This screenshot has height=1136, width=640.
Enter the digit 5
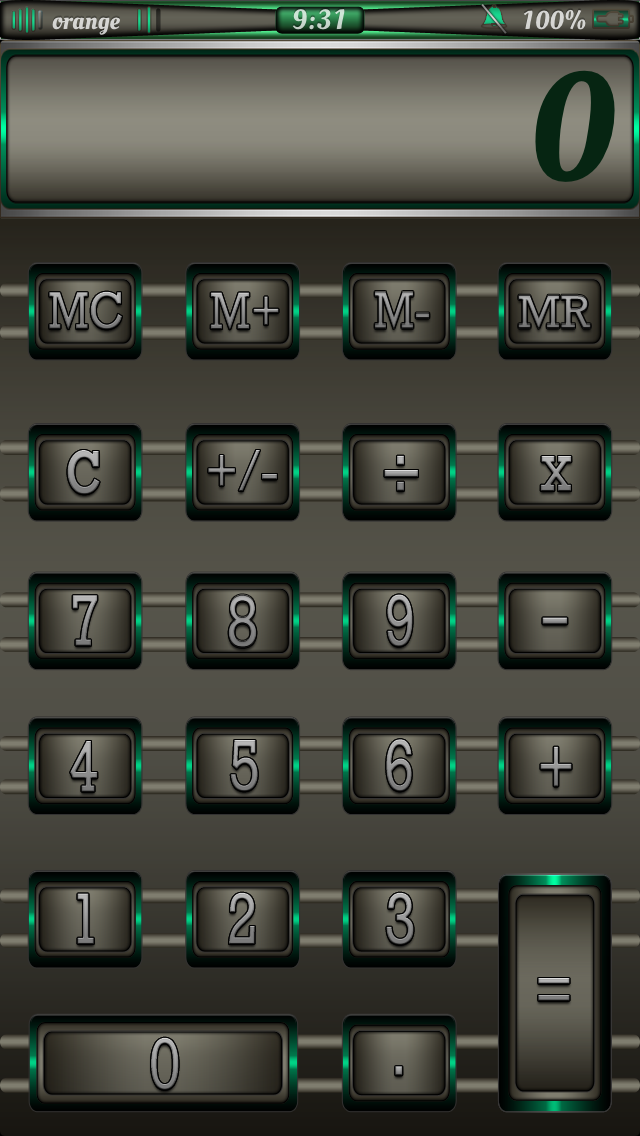pyautogui.click(x=243, y=766)
